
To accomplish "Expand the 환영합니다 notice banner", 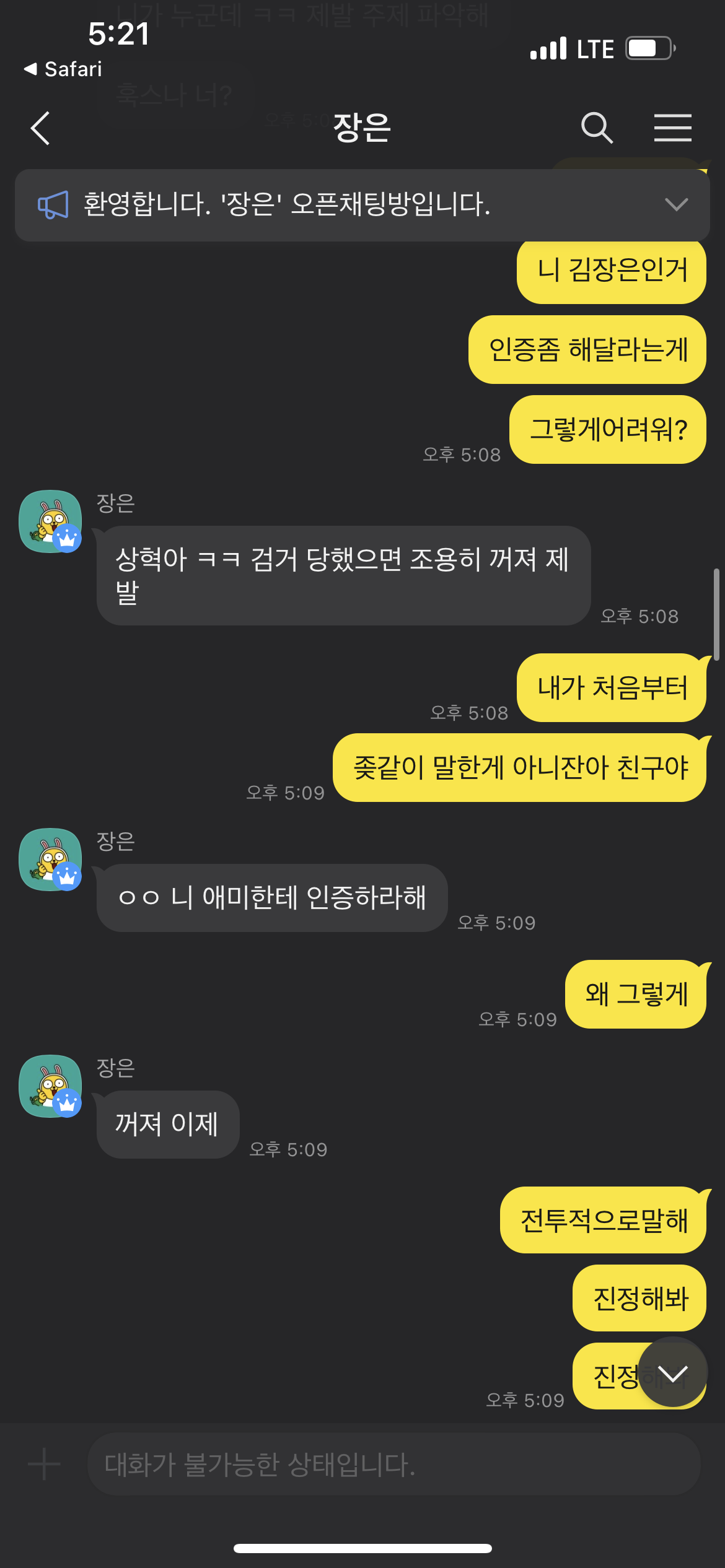I will [676, 204].
